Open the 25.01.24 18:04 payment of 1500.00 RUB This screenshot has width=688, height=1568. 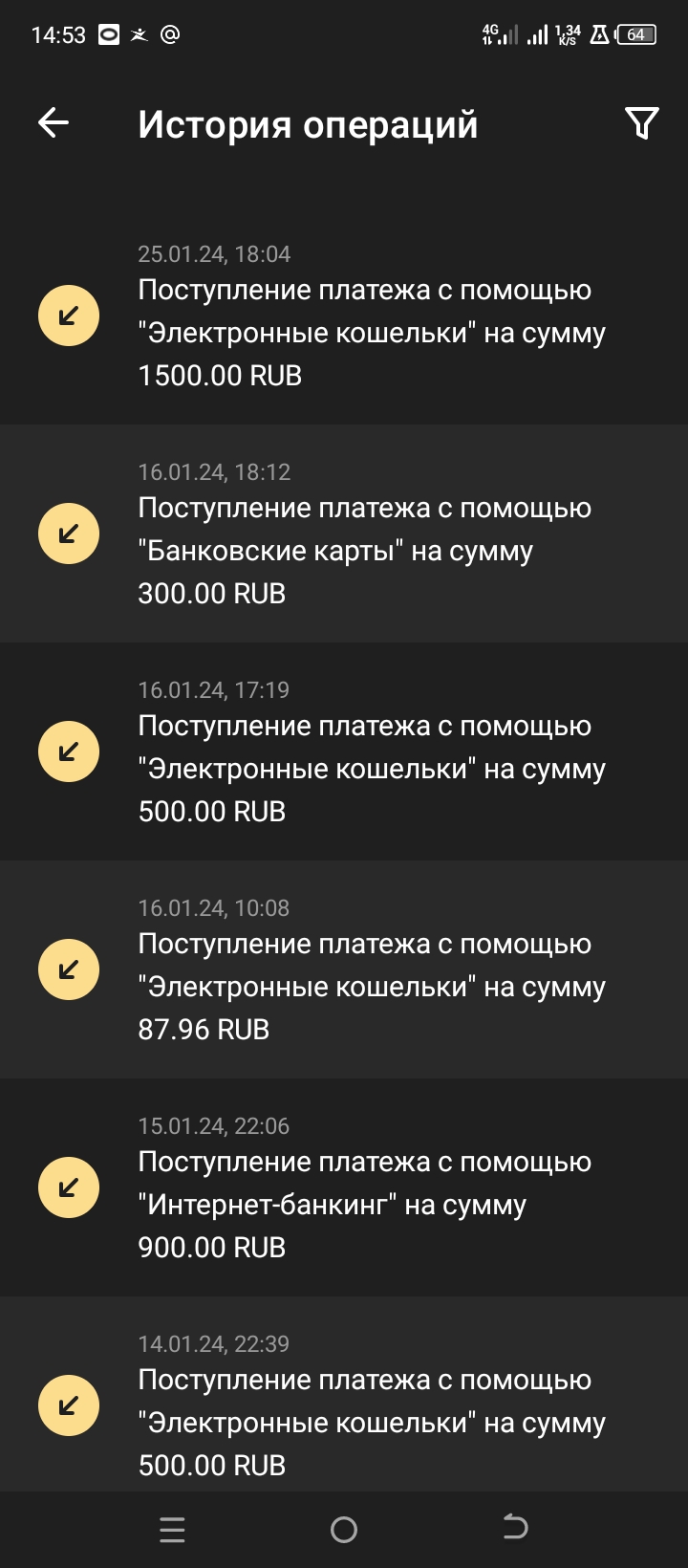click(363, 316)
